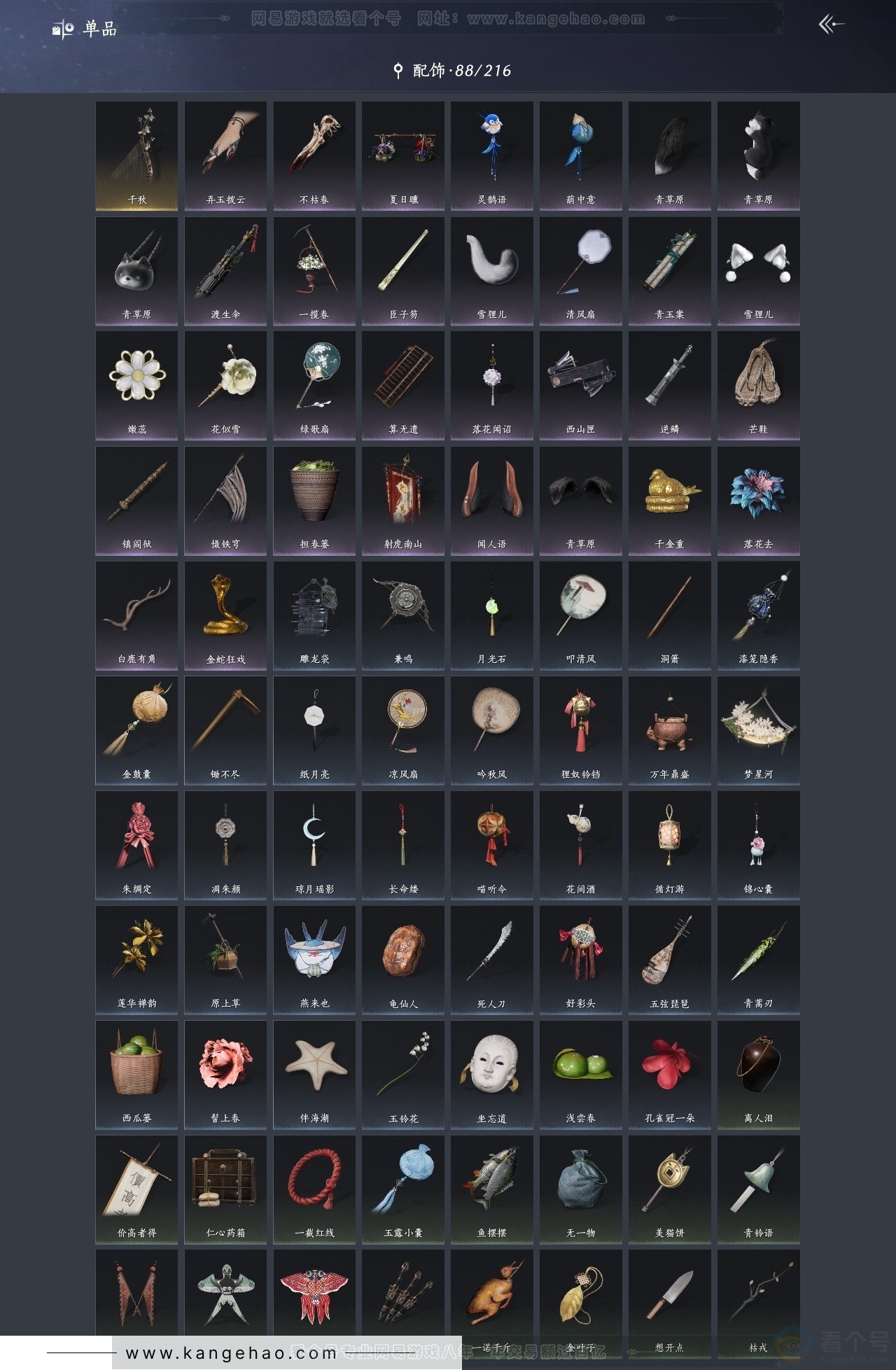Select the 千秋 accessory
The width and height of the screenshot is (896, 1370).
(136, 155)
